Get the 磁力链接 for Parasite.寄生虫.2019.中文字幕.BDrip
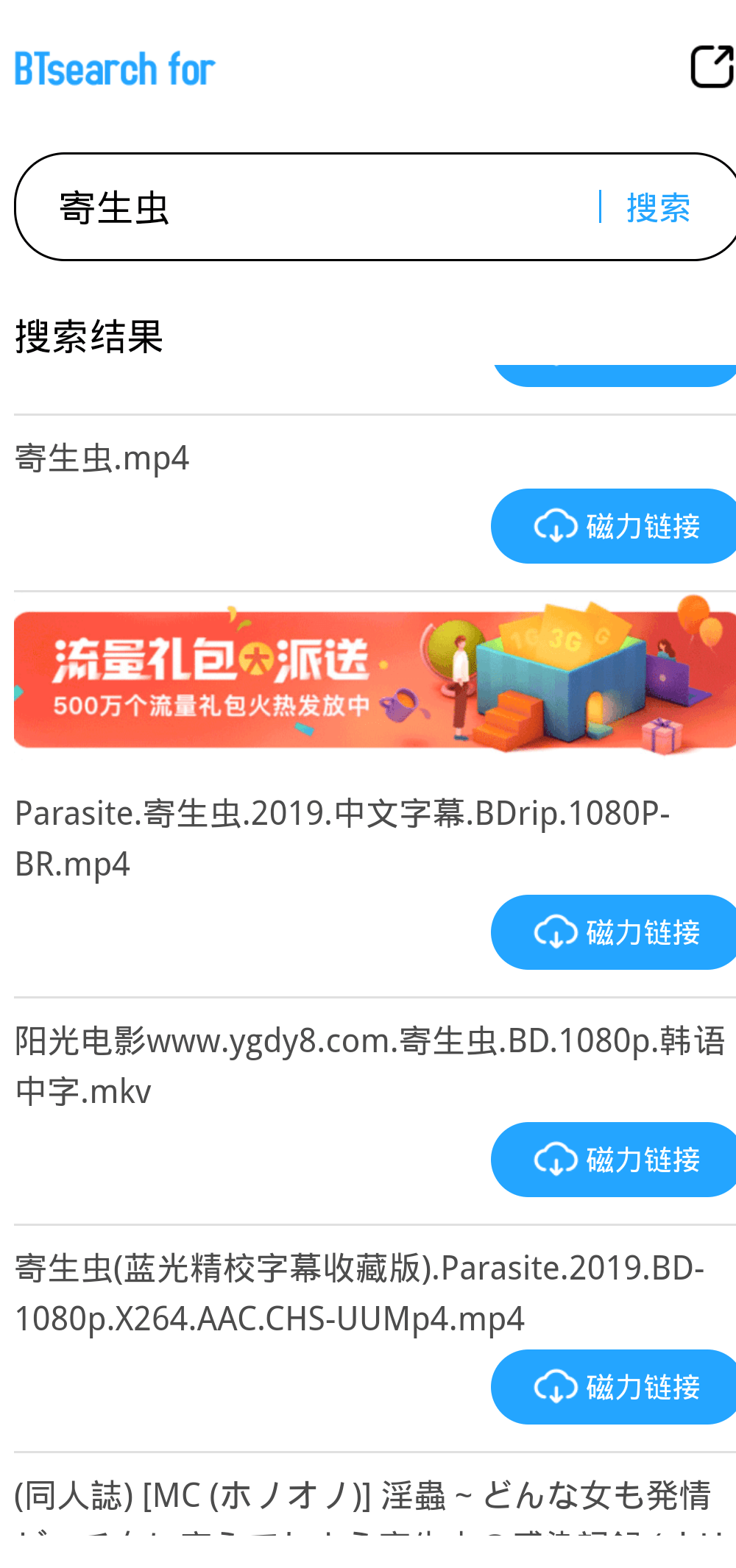 pyautogui.click(x=615, y=932)
